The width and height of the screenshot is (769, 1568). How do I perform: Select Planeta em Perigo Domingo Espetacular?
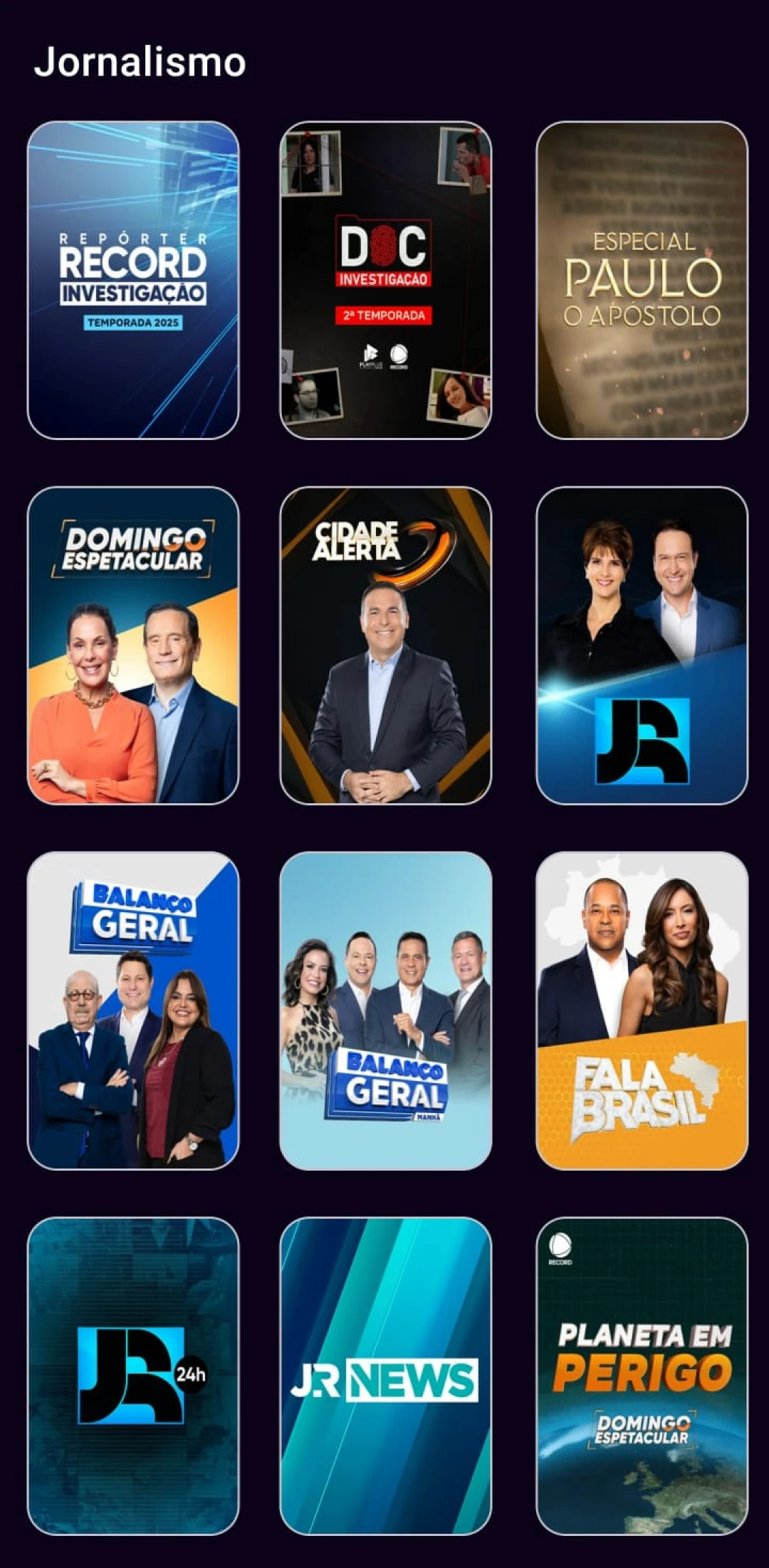pos(642,1376)
